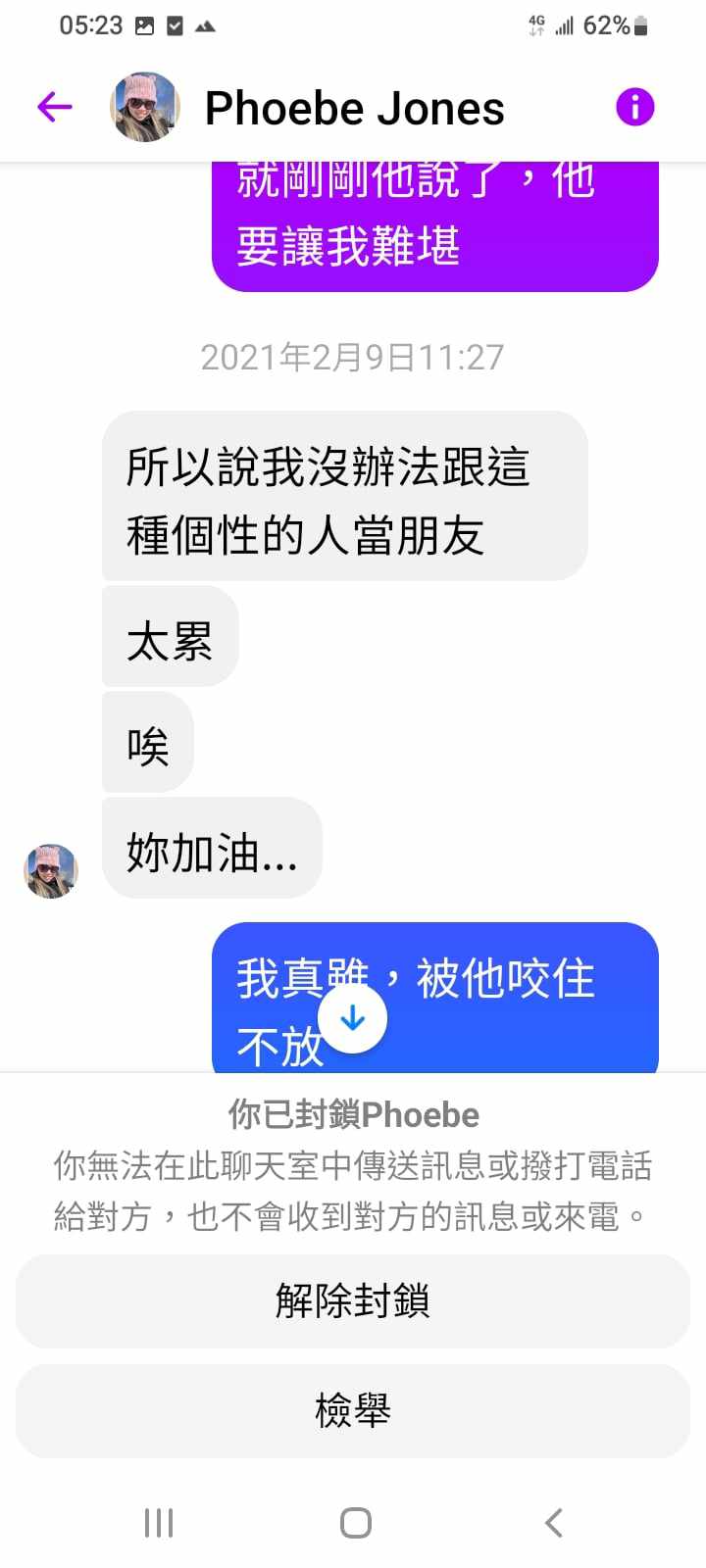The width and height of the screenshot is (706, 1568).
Task: Open sender avatar beside 妳加油 message
Action: point(51,870)
